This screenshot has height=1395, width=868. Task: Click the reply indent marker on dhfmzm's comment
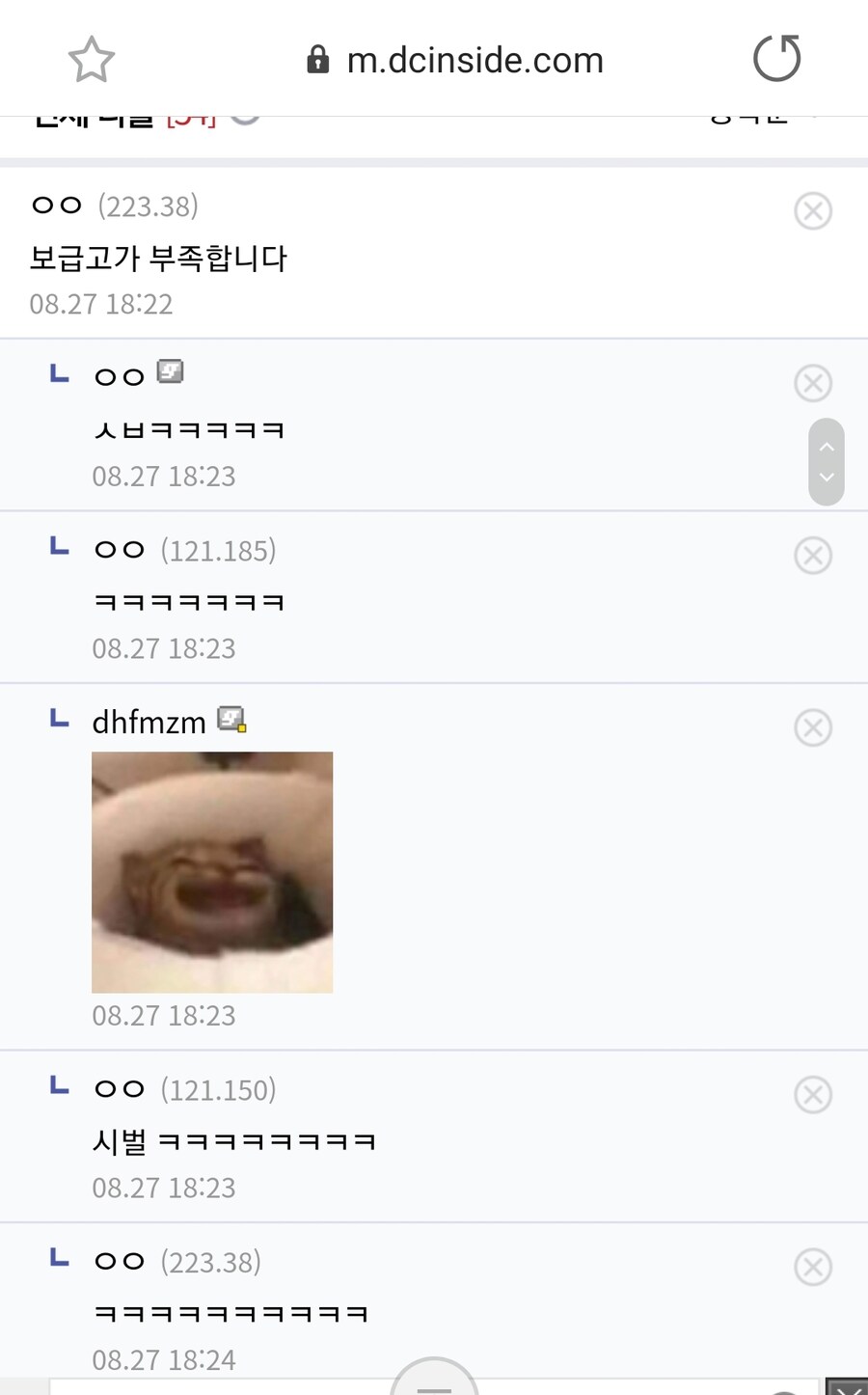pyautogui.click(x=58, y=719)
